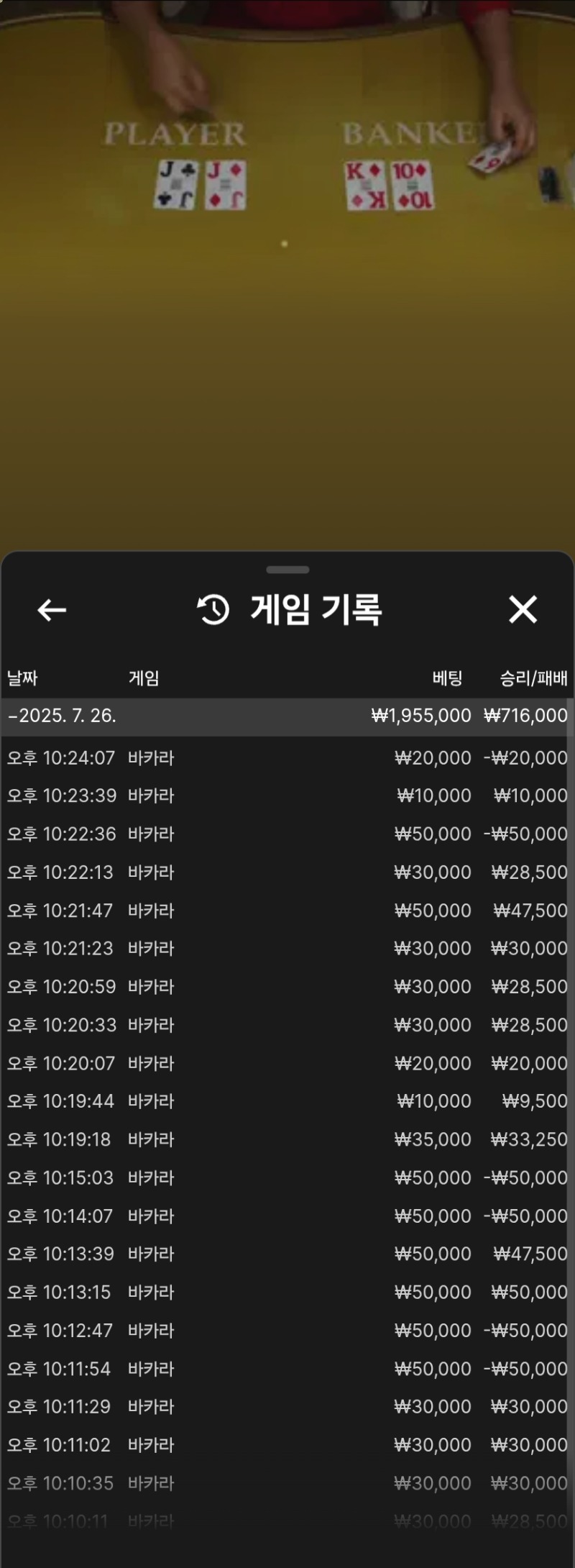Tap the sheet drag handle above the title
Screen dimensions: 575x1568
287,570
